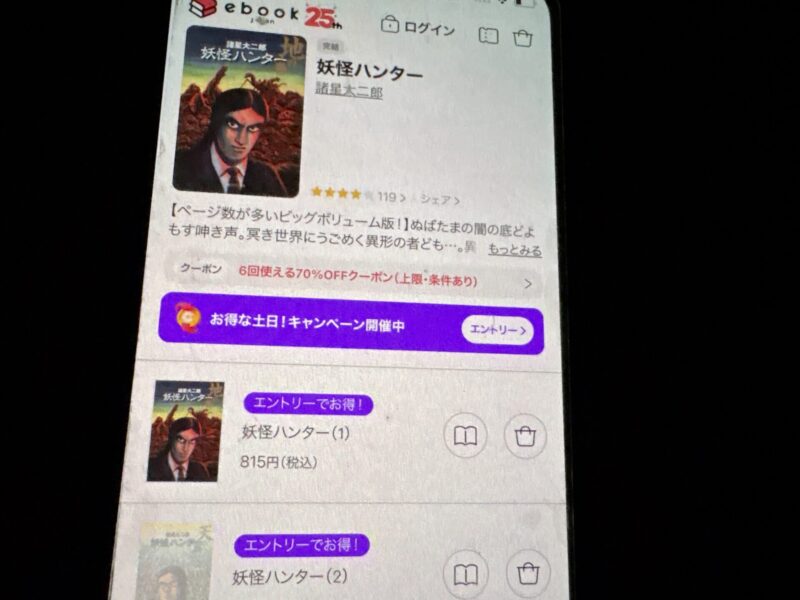Viewport: 800px width, 600px height.
Task: Expand the description with もっとみる
Action: (x=515, y=250)
